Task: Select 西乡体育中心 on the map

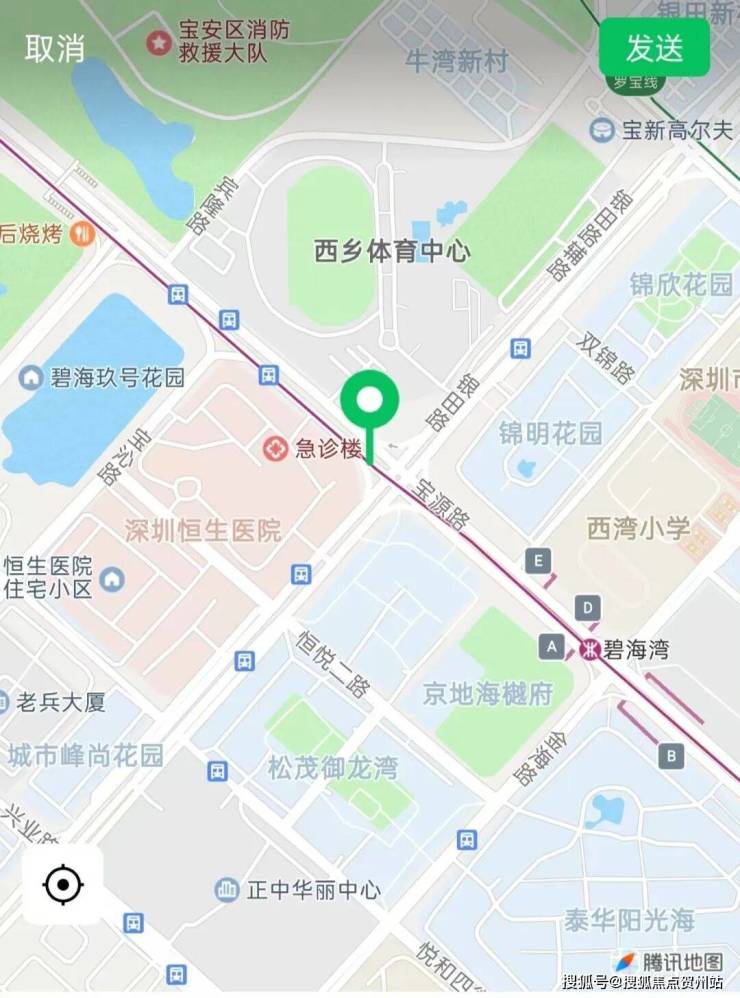Action: coord(392,250)
